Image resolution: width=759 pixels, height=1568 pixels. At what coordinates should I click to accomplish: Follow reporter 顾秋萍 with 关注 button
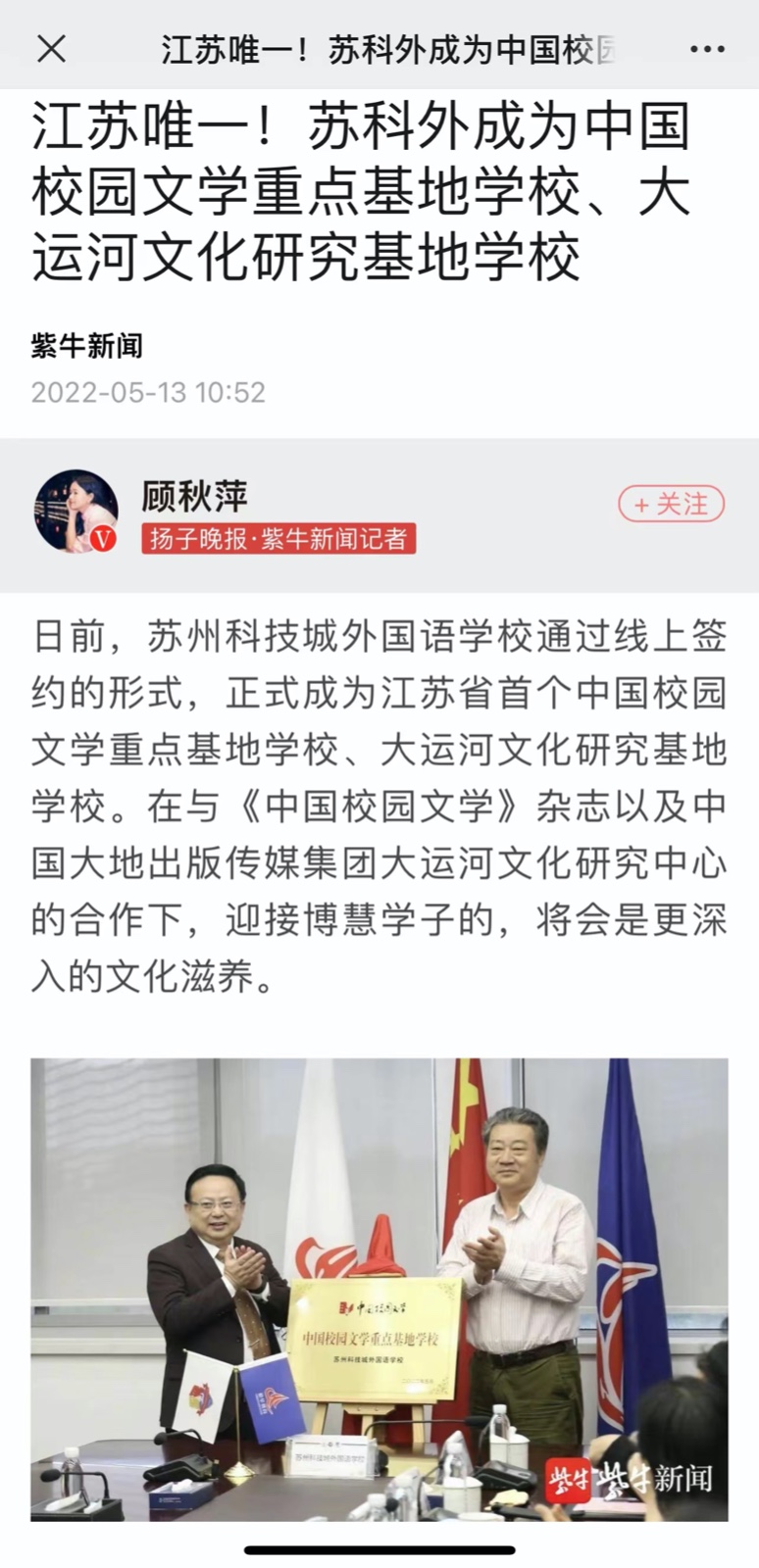point(671,504)
